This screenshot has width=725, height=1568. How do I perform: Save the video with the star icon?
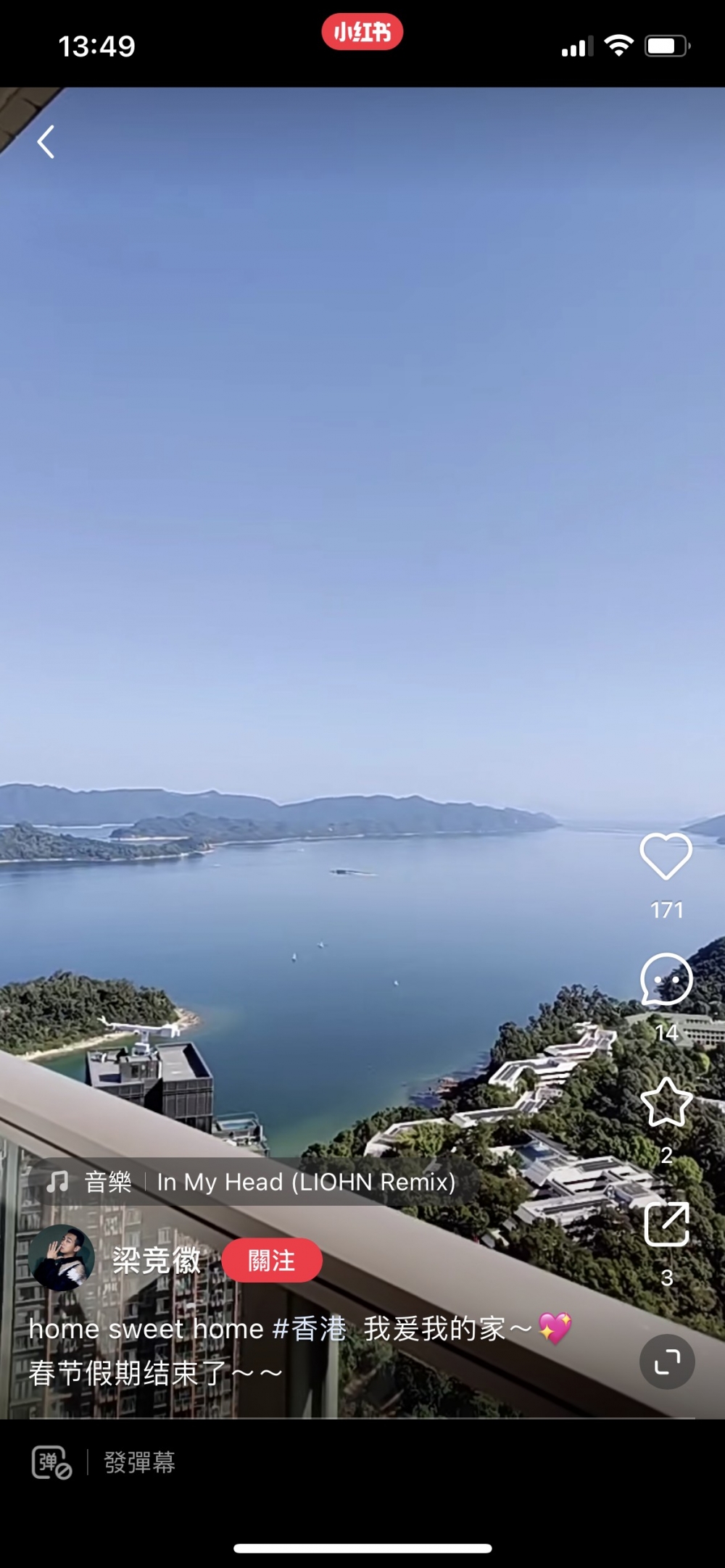[x=666, y=1102]
